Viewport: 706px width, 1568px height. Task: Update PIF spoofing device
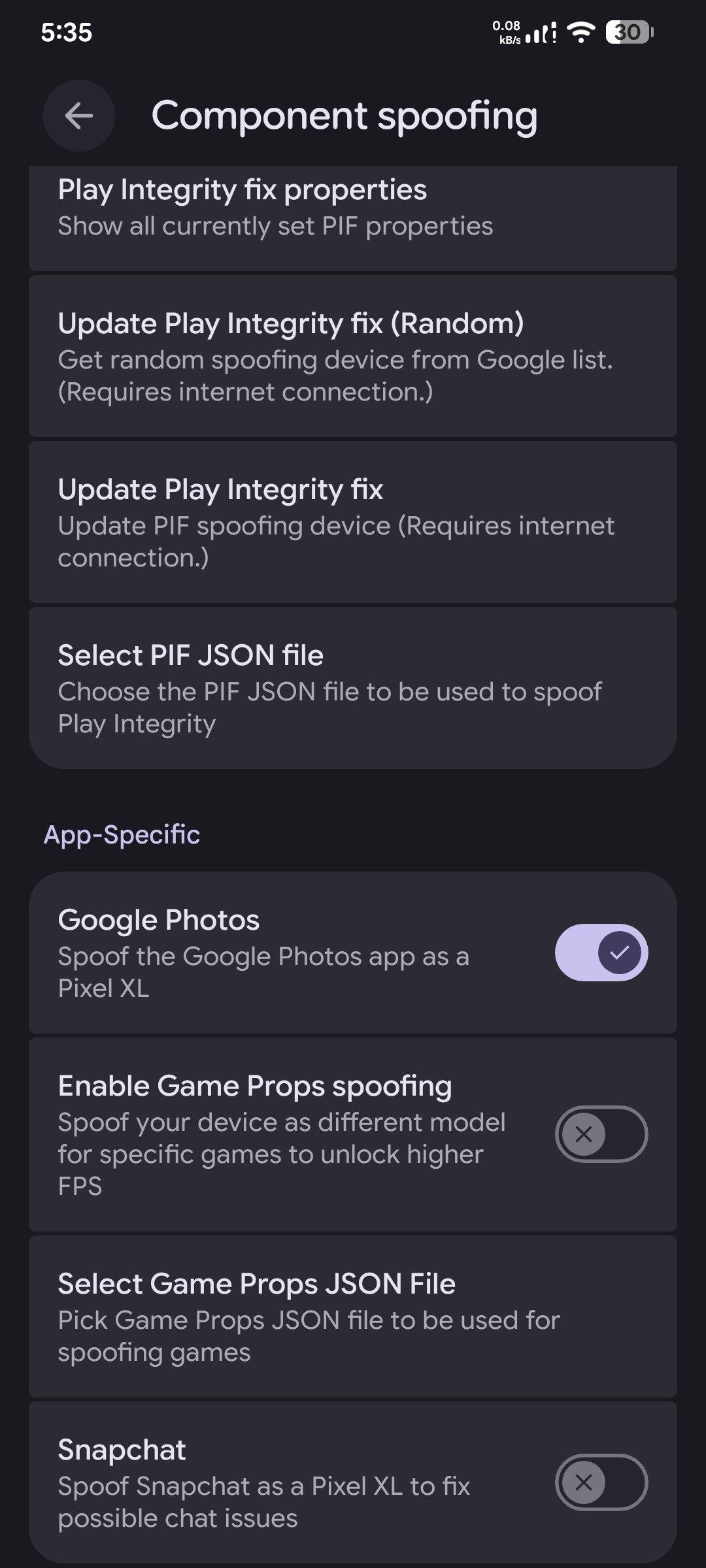coord(353,523)
